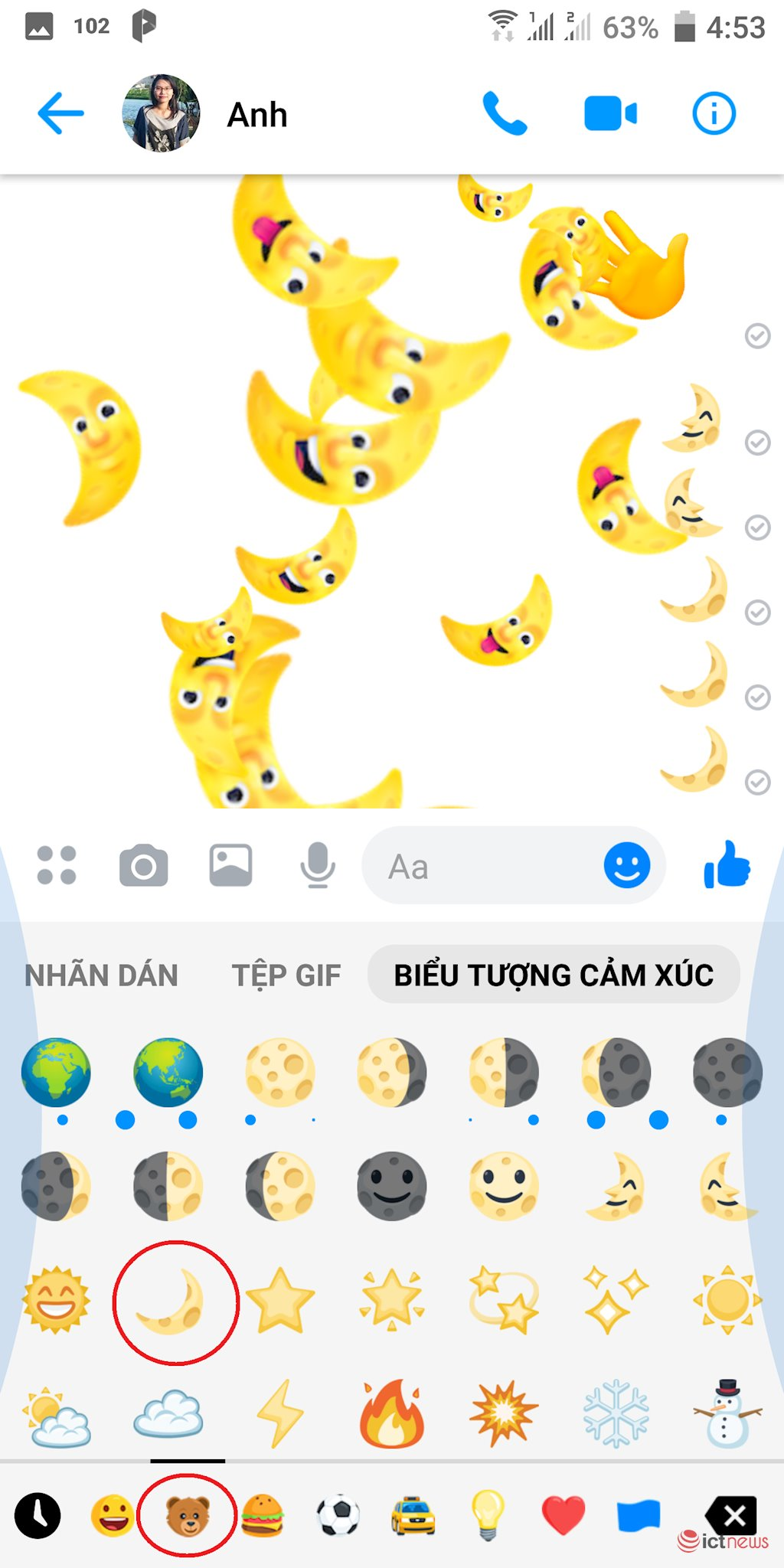Send a thumbs-up like
Image resolution: width=784 pixels, height=1568 pixels.
click(727, 864)
